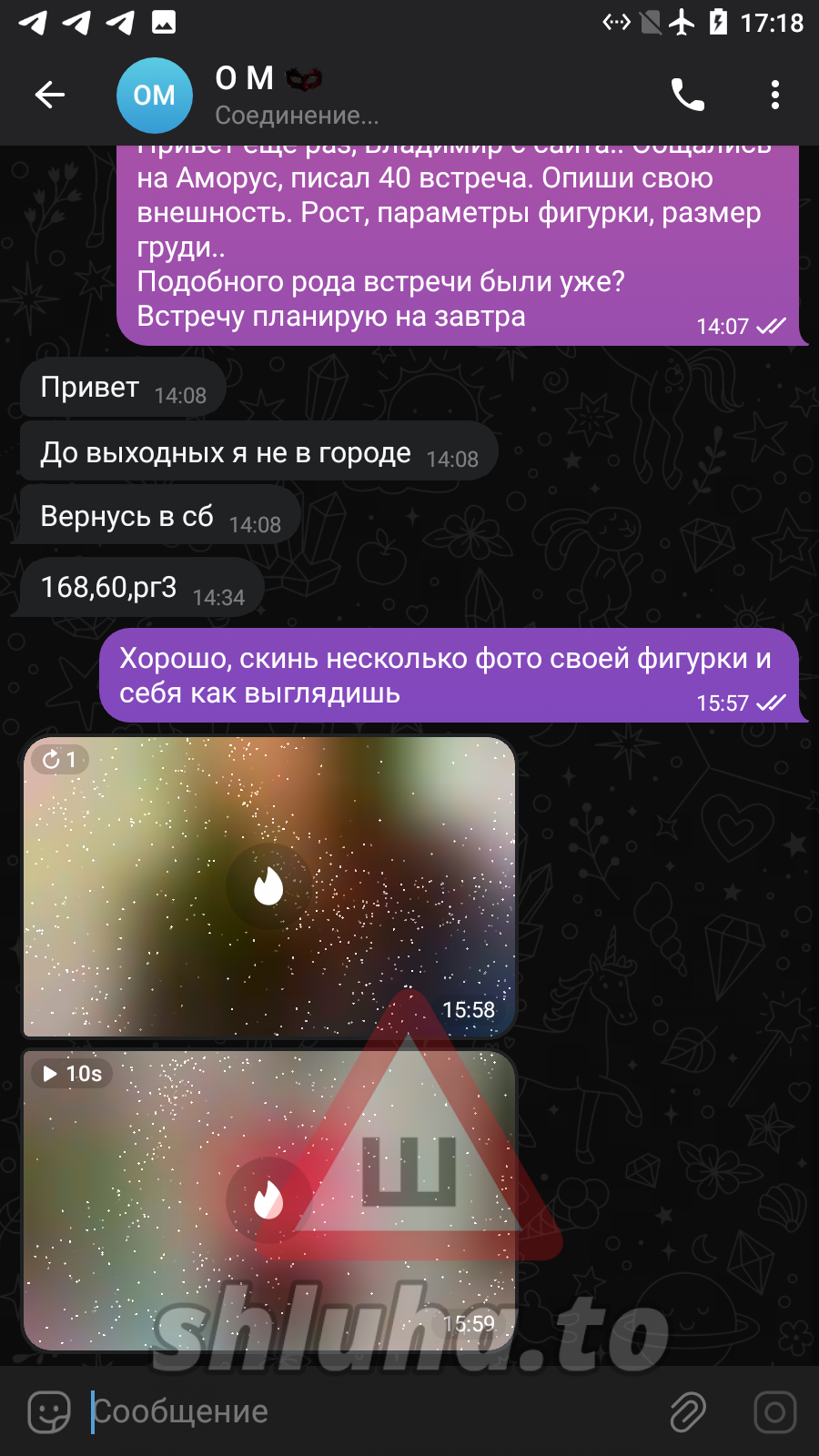Image resolution: width=819 pixels, height=1456 pixels.
Task: Record a video message with the camera icon
Action: click(774, 1412)
